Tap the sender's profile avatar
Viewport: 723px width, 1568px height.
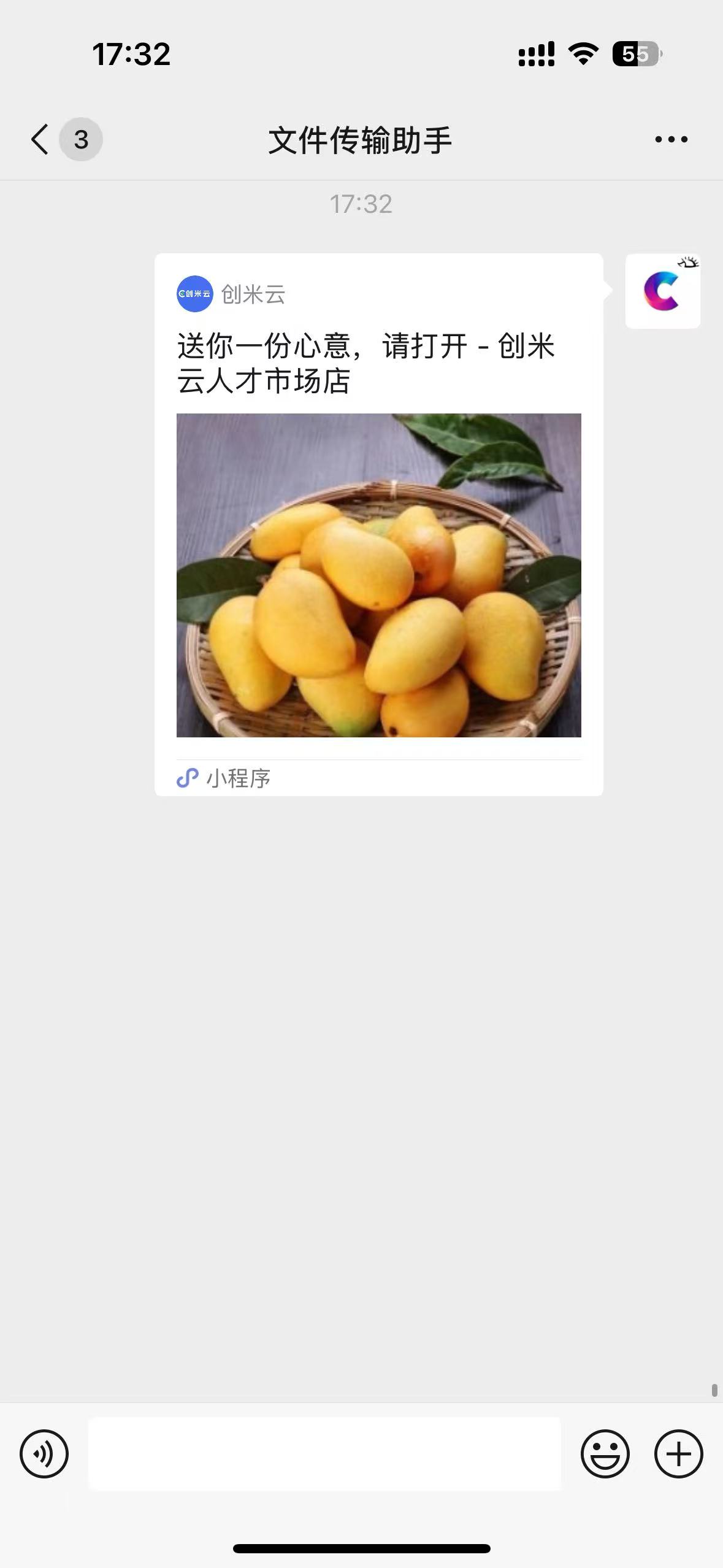662,291
